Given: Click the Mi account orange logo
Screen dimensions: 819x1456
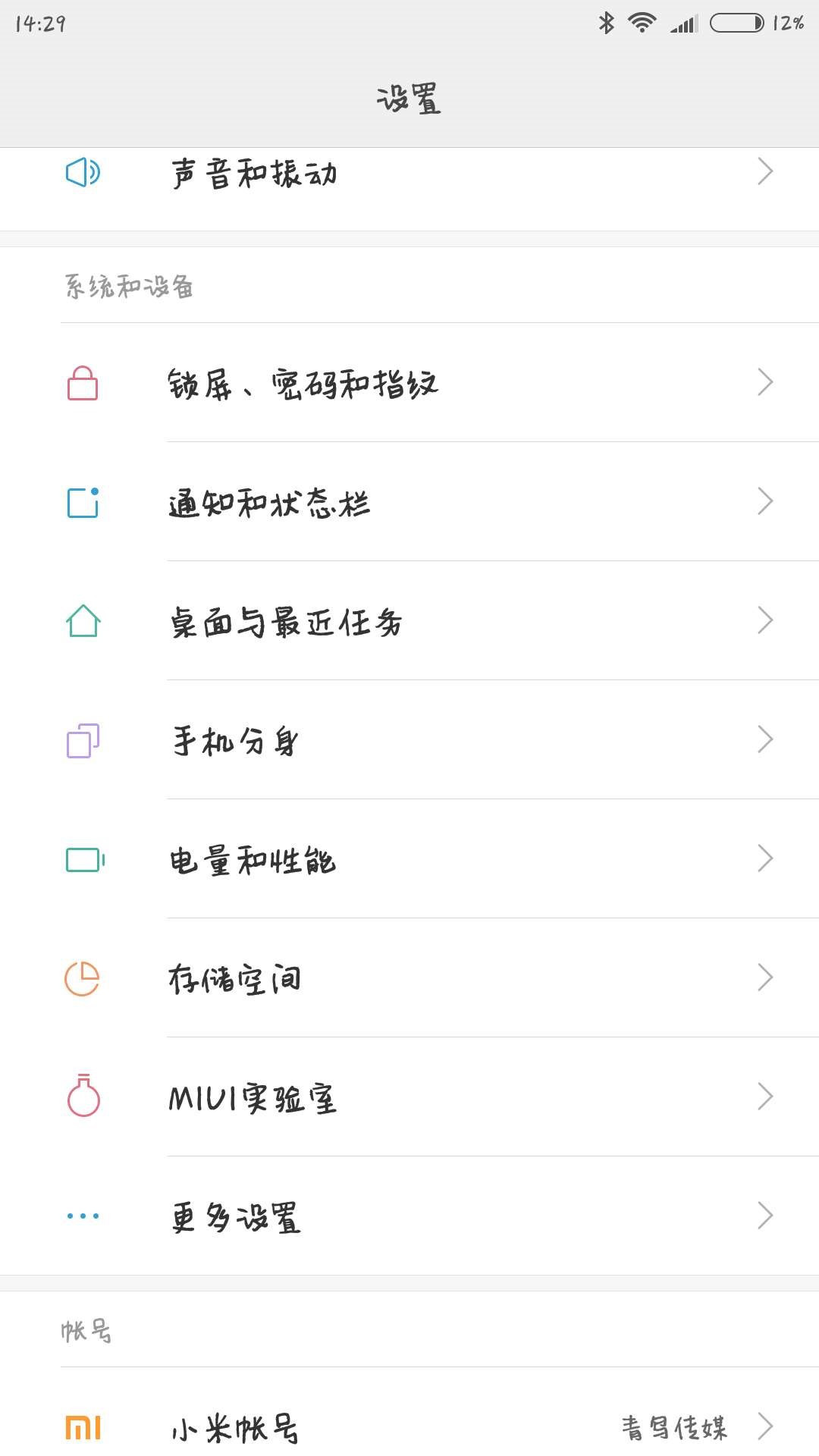Looking at the screenshot, I should coord(83,1426).
